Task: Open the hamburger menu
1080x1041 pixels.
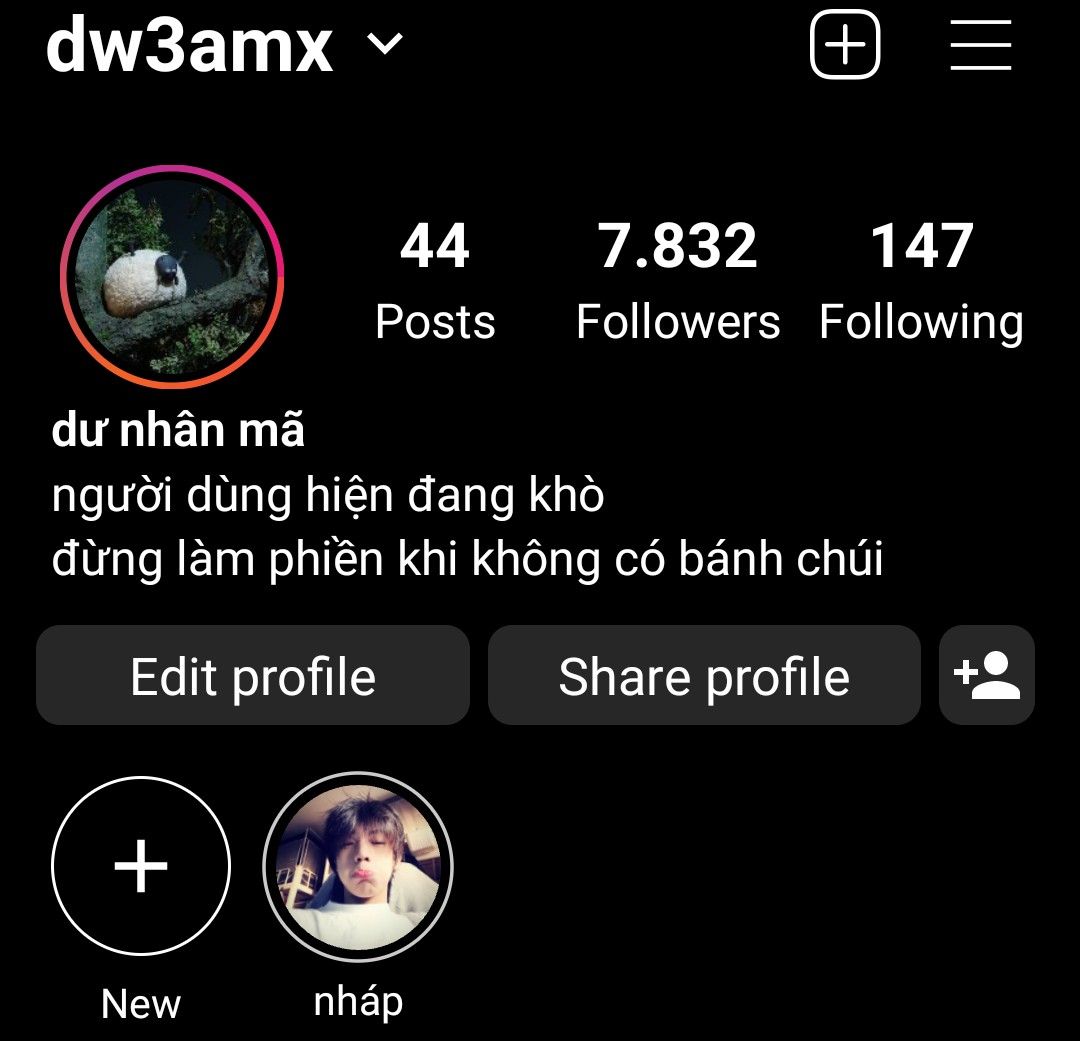Action: pyautogui.click(x=980, y=46)
